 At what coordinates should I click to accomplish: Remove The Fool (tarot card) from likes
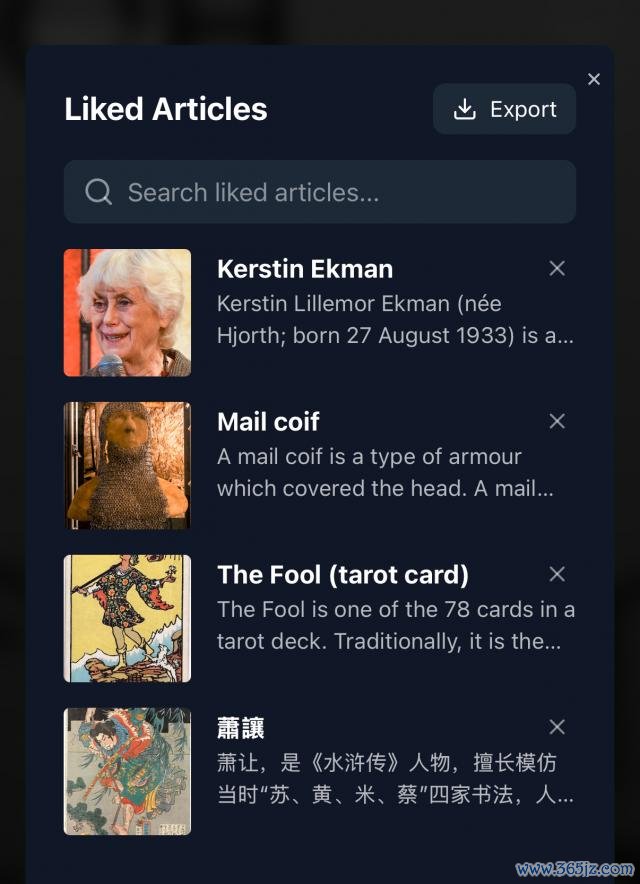557,574
